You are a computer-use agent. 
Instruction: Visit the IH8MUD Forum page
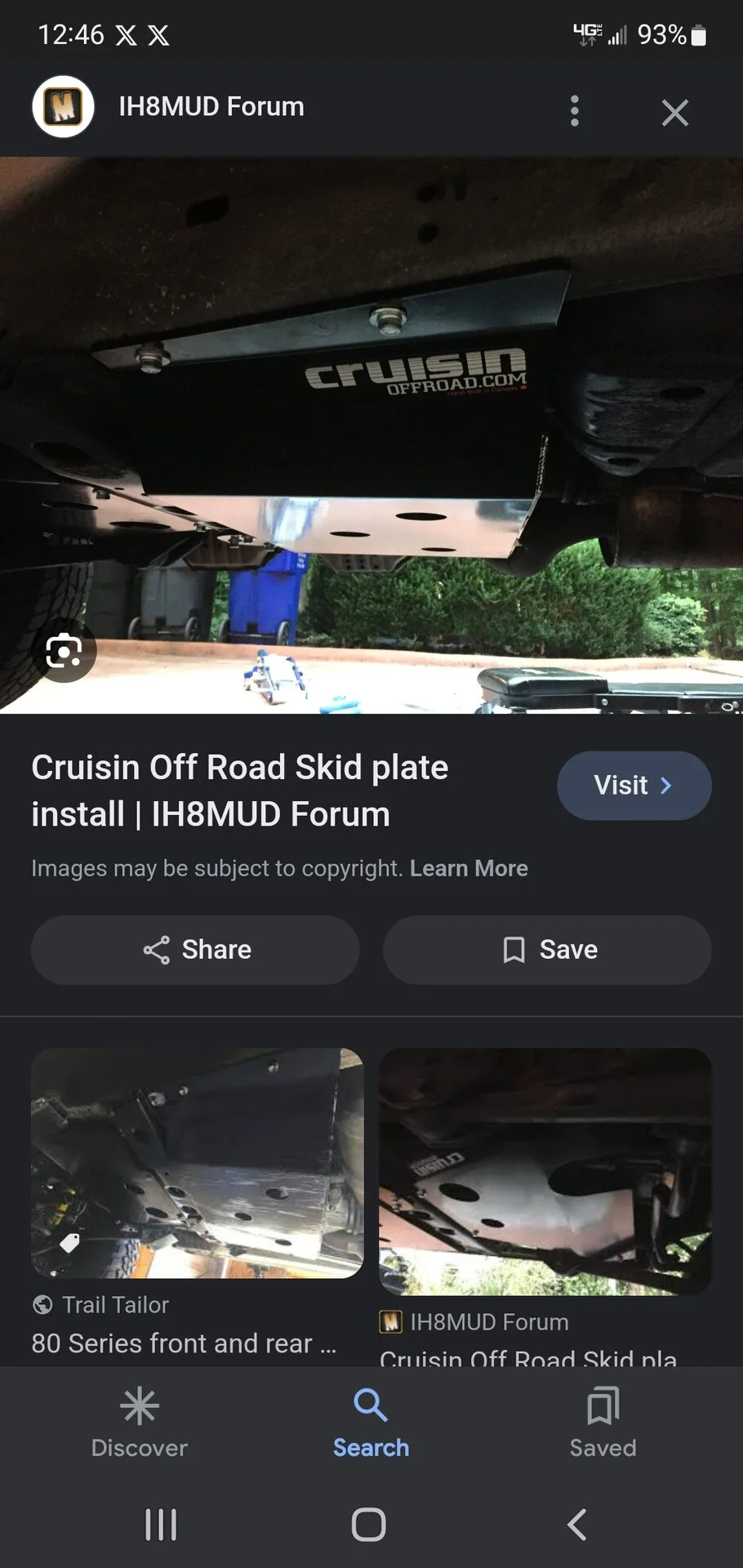tap(634, 786)
